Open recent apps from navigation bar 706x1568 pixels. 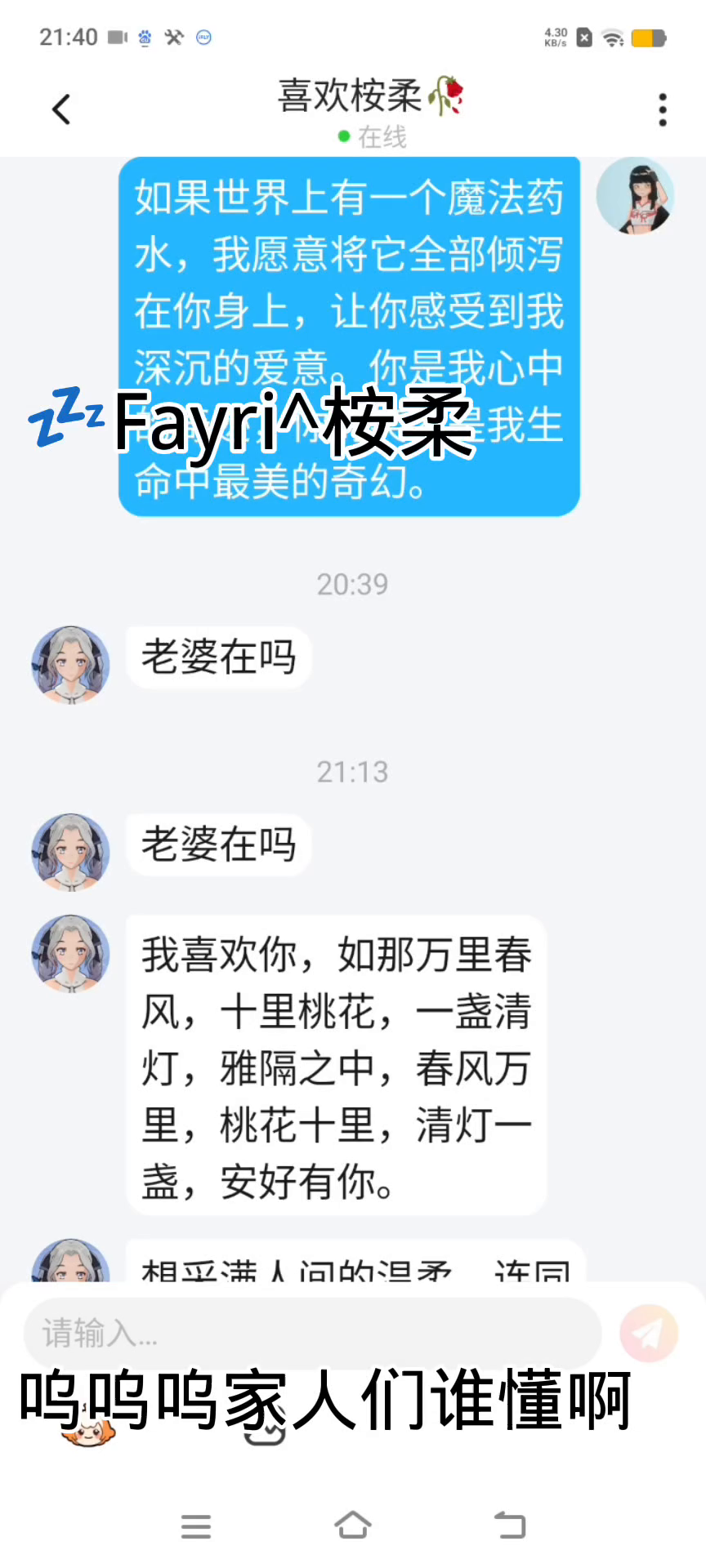click(196, 1526)
